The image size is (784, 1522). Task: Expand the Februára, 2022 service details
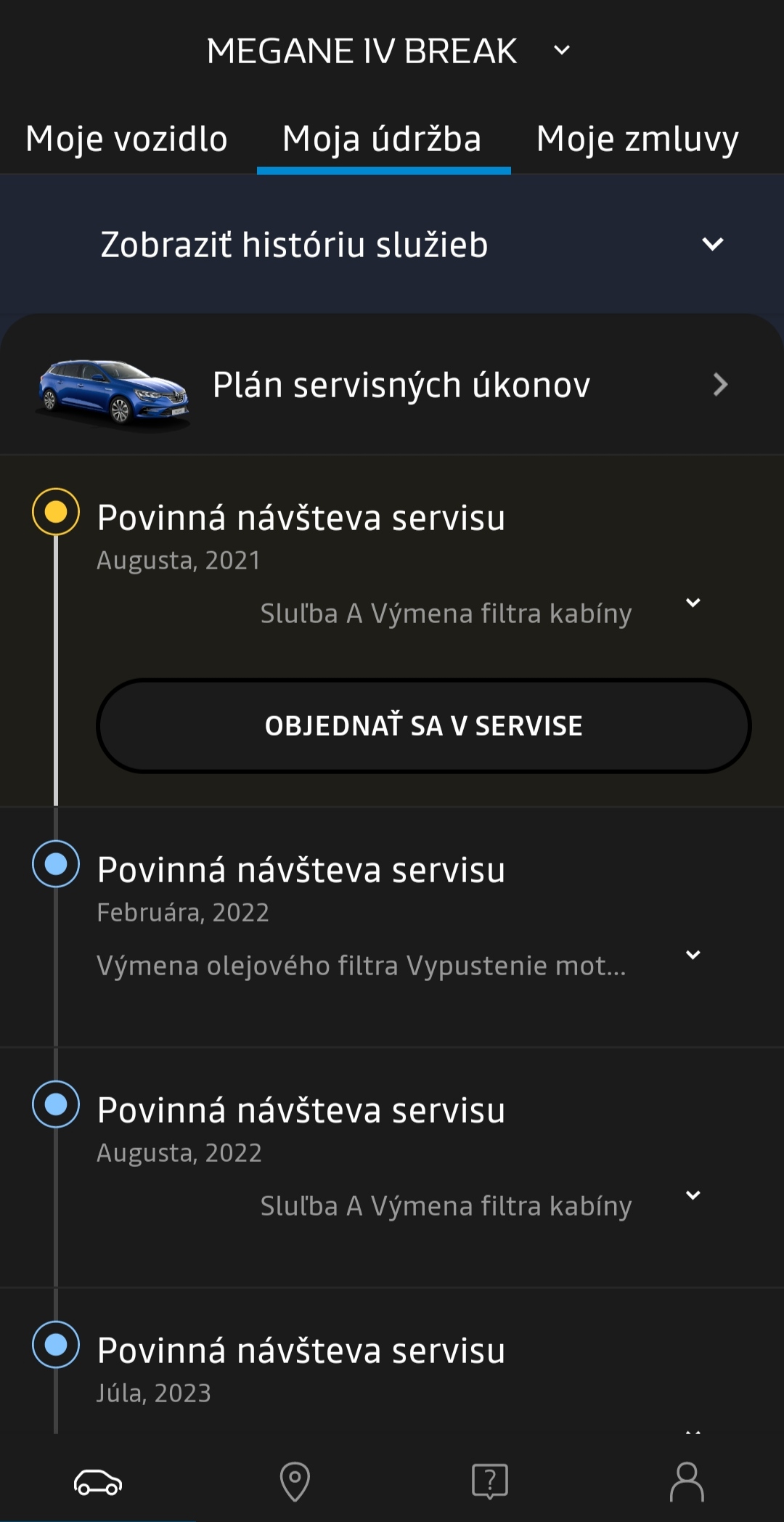point(693,955)
